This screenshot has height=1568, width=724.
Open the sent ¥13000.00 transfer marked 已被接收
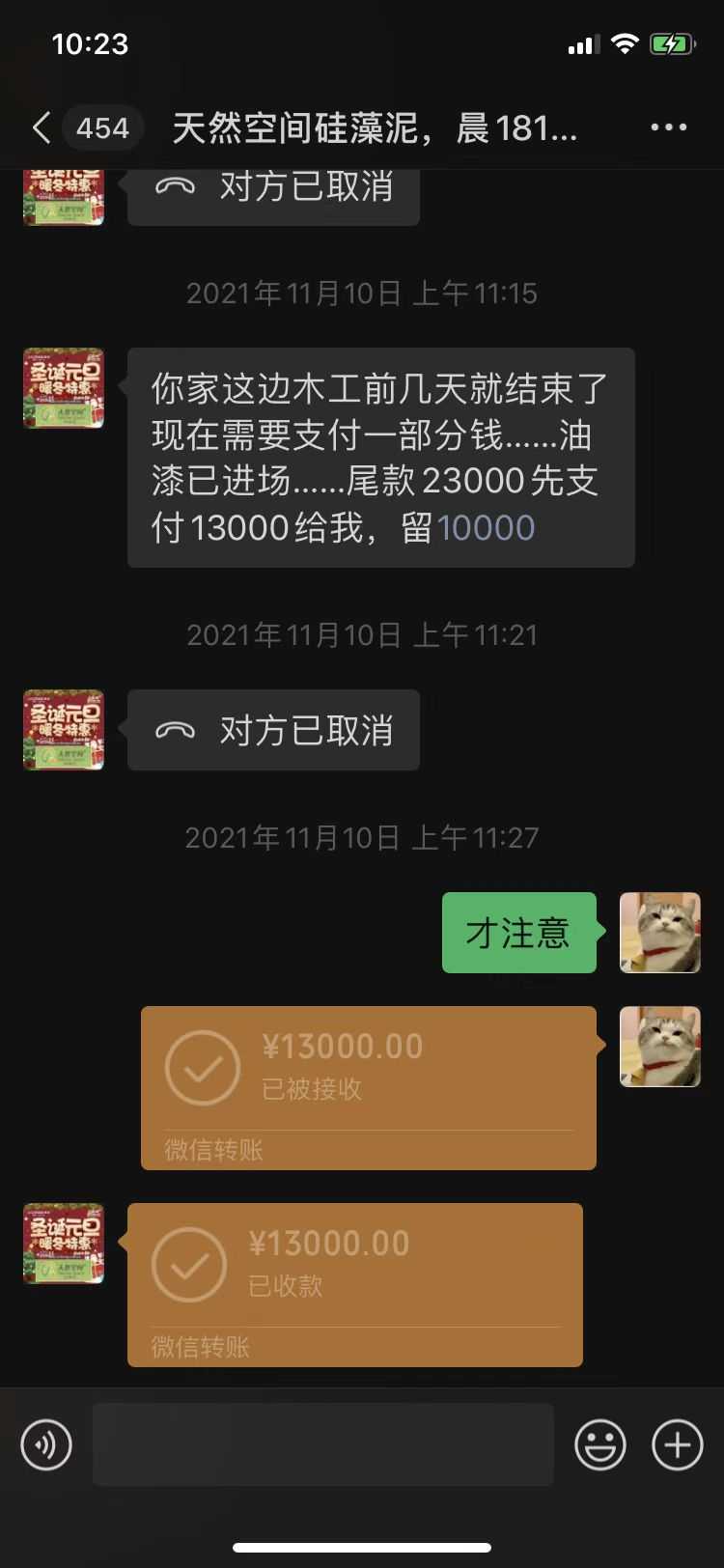(x=369, y=1087)
